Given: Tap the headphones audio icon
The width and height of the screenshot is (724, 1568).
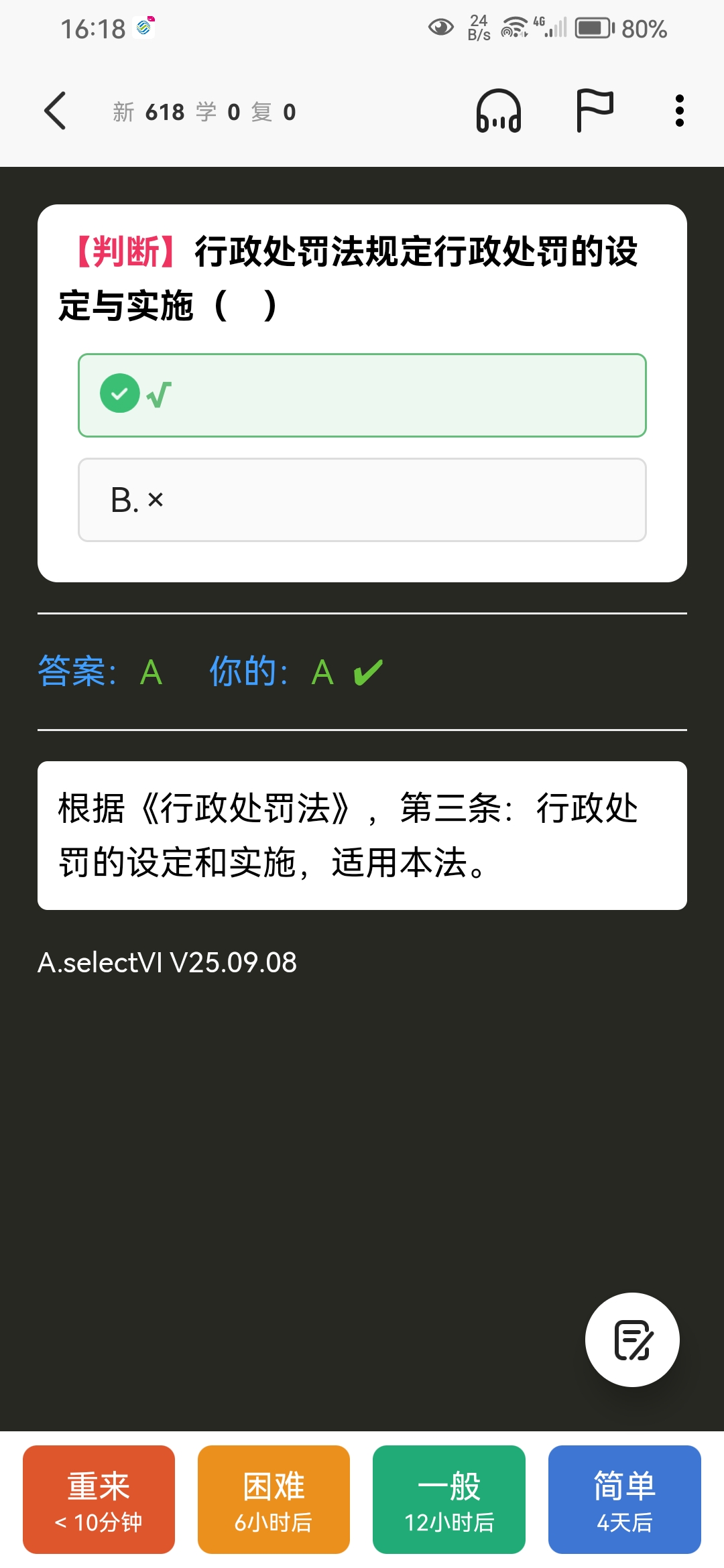Looking at the screenshot, I should coord(498,111).
